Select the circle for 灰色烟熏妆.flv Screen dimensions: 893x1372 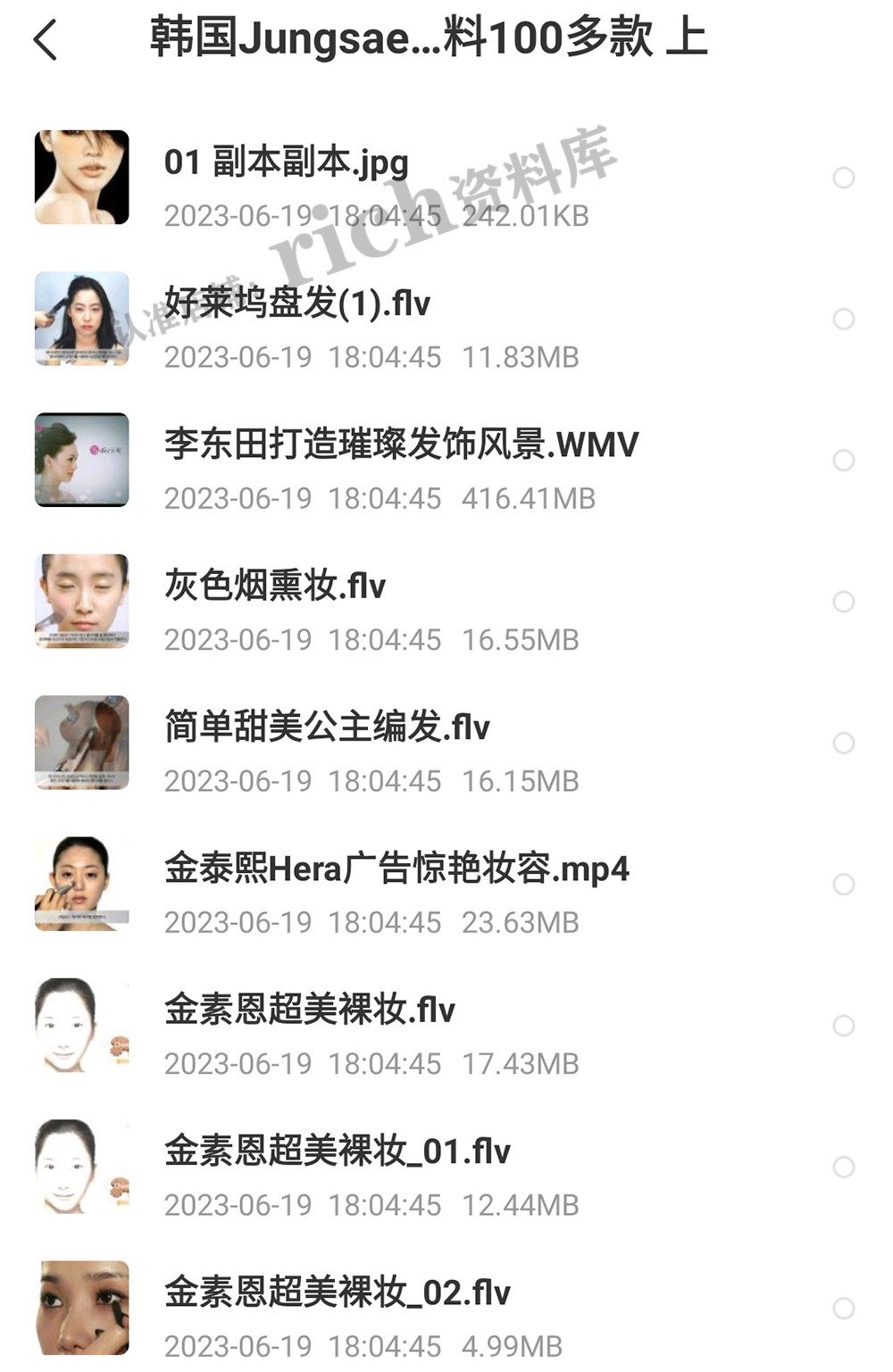pyautogui.click(x=843, y=602)
